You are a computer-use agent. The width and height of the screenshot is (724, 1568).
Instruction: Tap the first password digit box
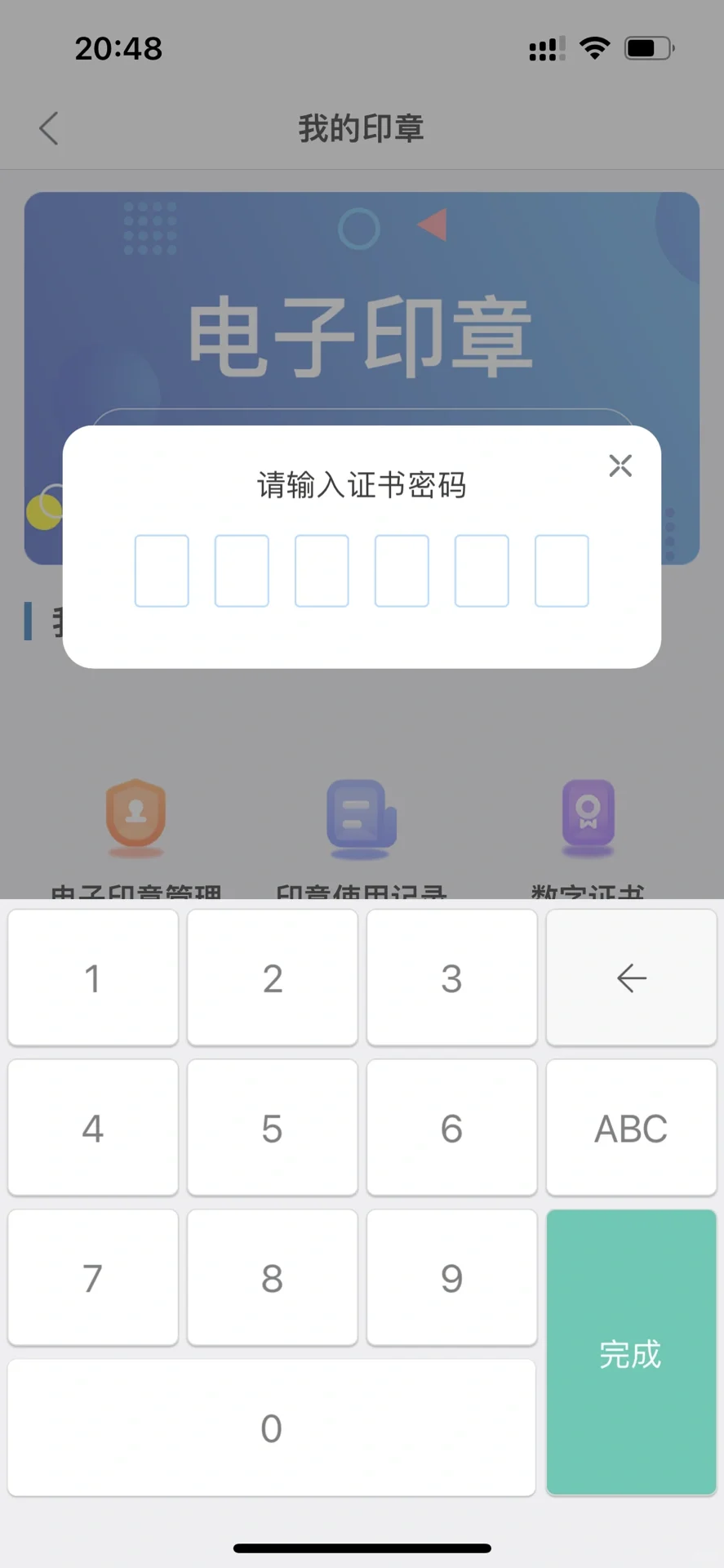[162, 571]
